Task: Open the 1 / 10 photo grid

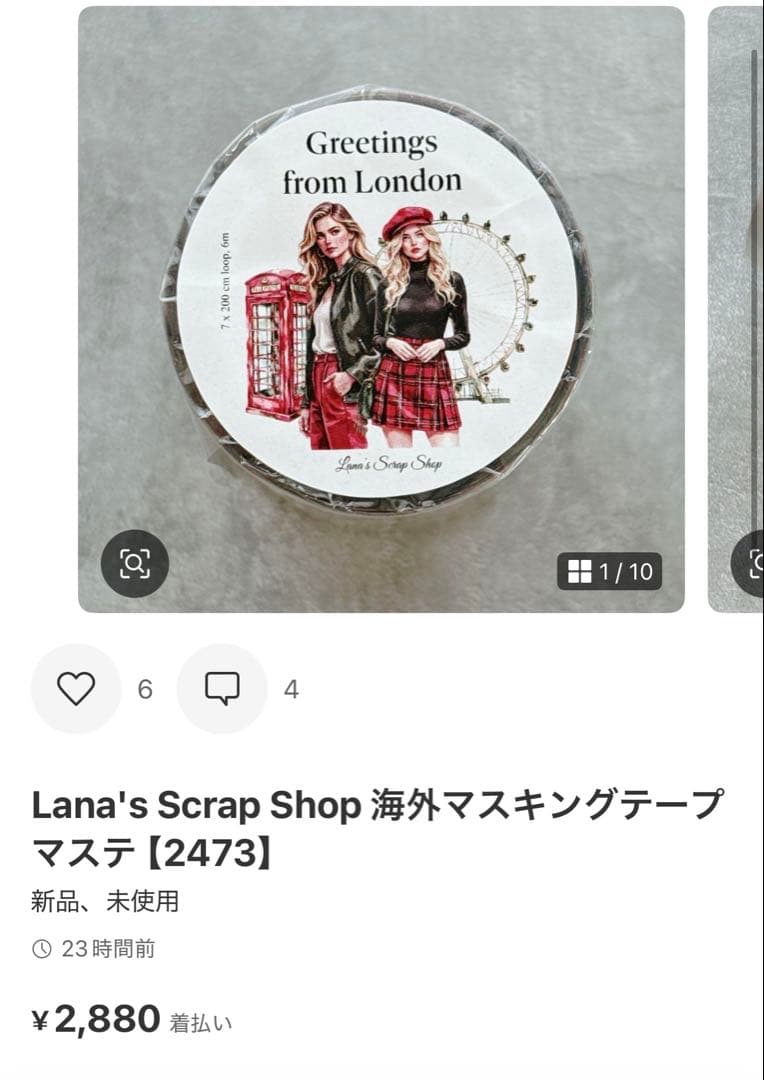Action: [x=609, y=571]
